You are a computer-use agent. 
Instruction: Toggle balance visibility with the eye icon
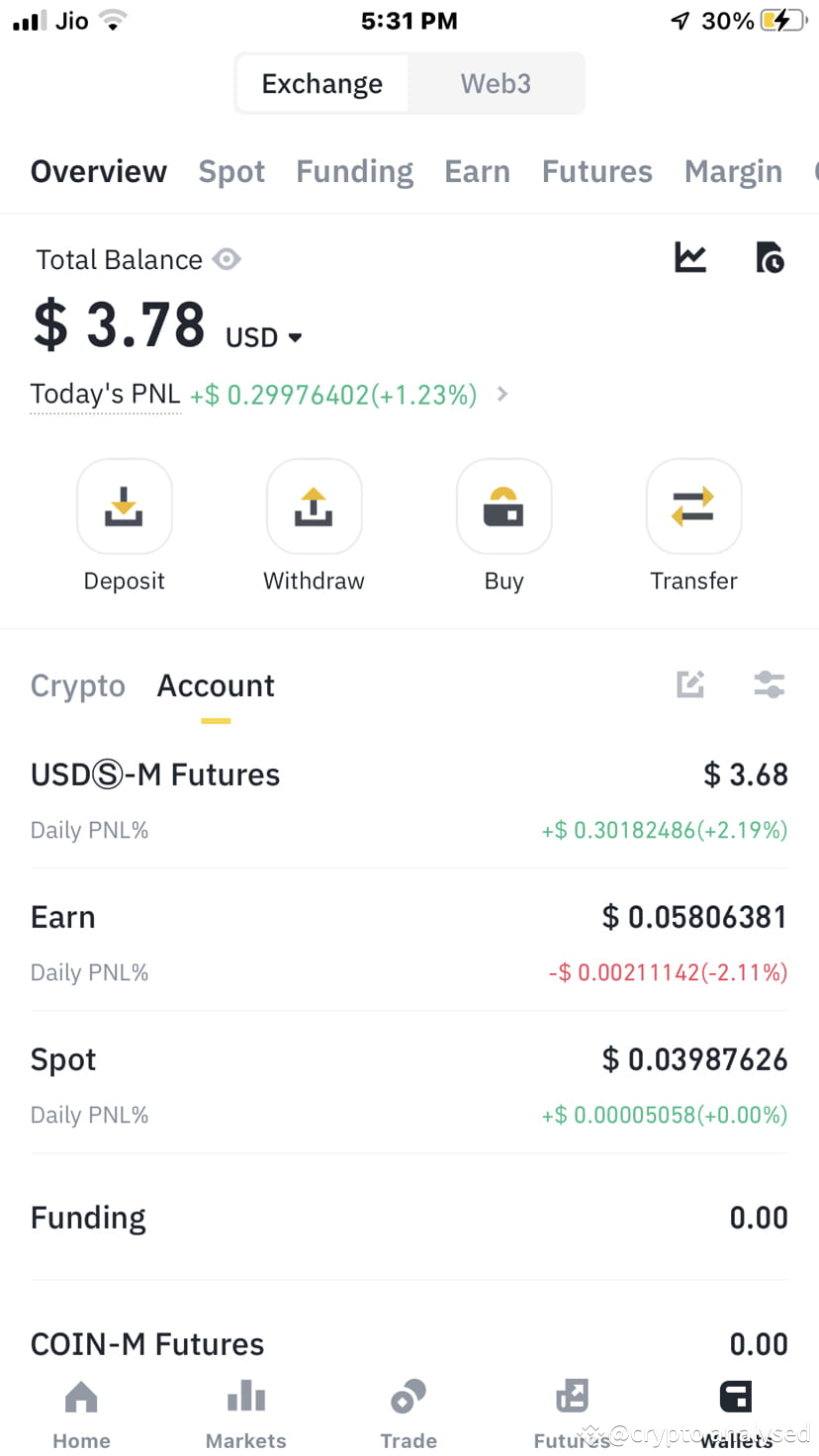[x=227, y=259]
